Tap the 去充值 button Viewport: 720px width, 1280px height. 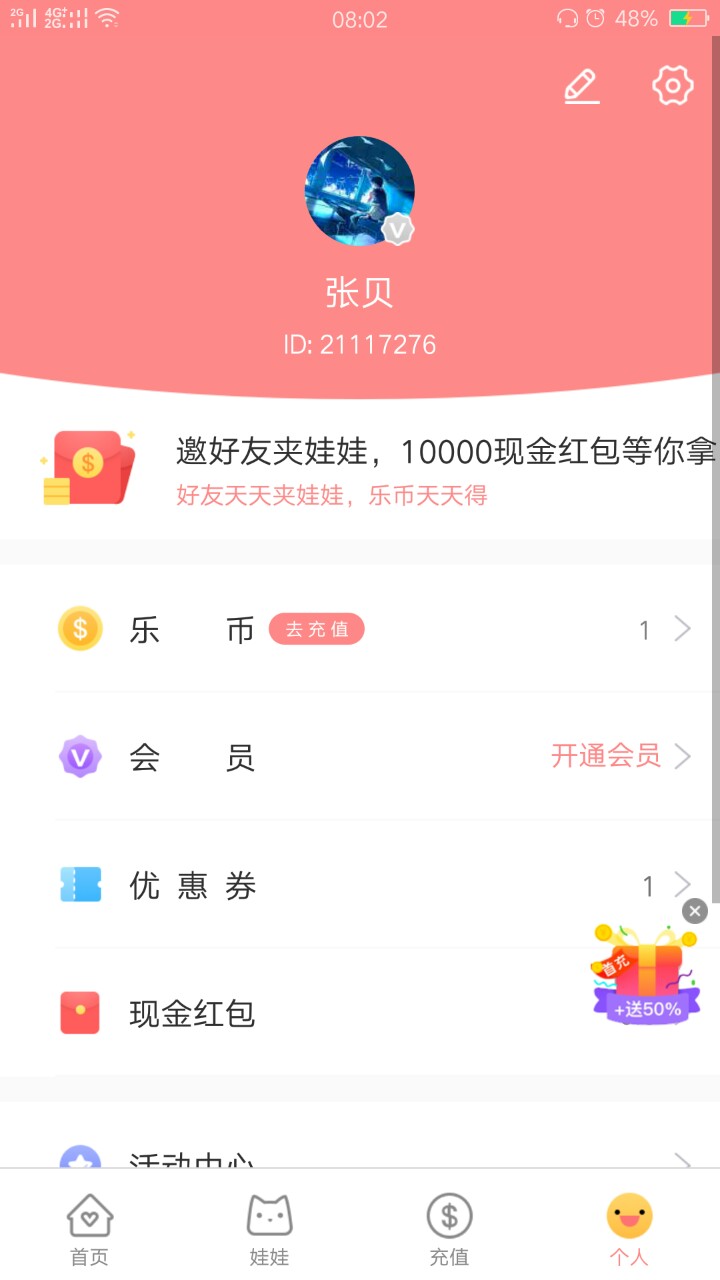click(x=316, y=629)
